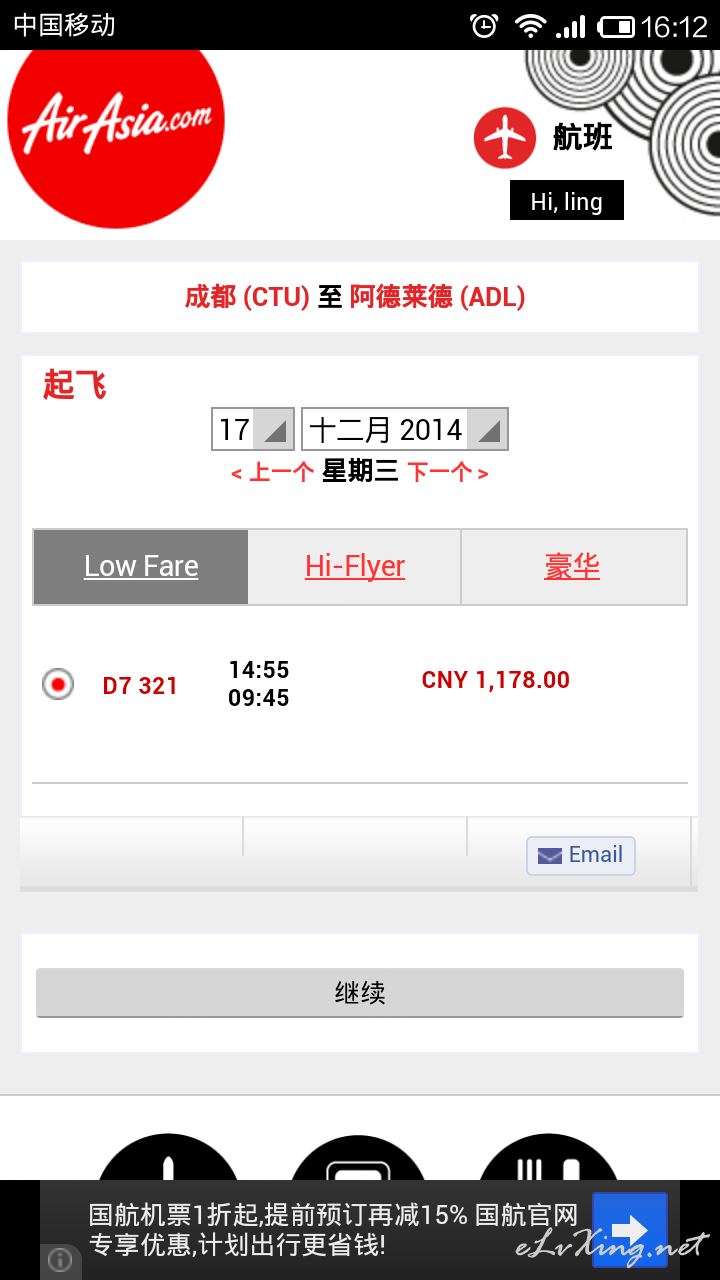
Task: Tap the 继续 continue button
Action: click(x=360, y=993)
